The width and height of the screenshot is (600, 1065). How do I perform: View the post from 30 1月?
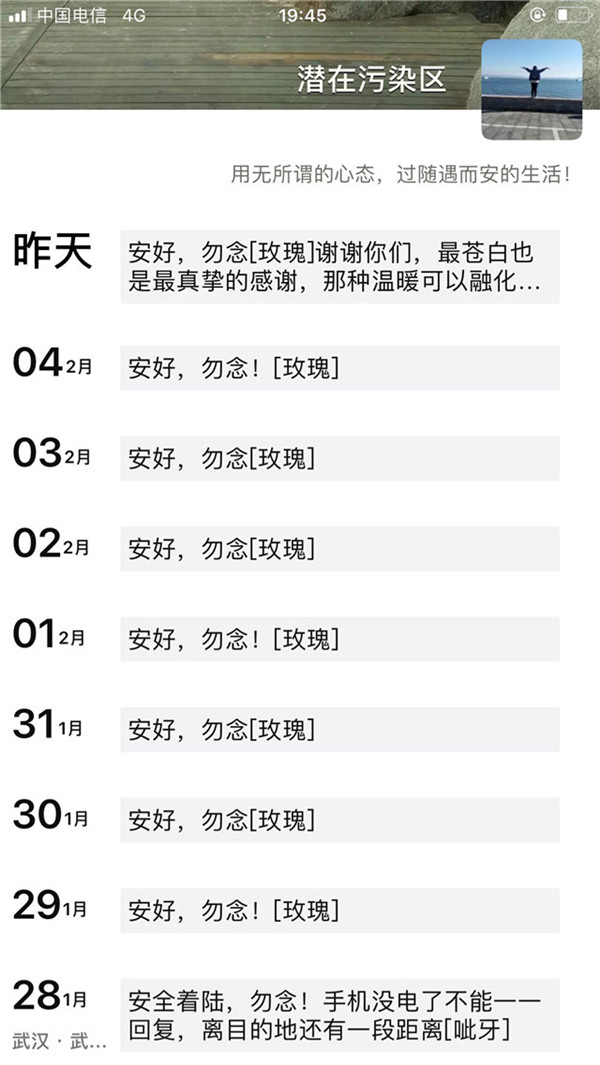click(339, 820)
